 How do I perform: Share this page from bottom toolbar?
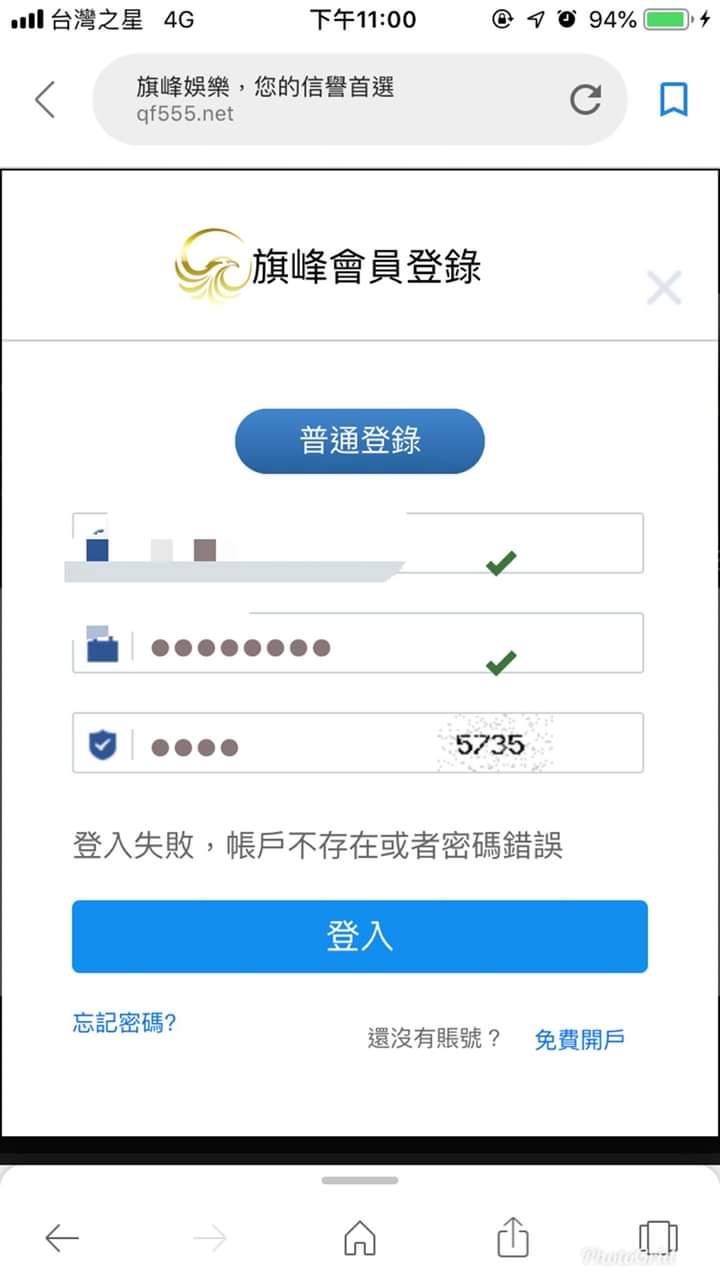[x=512, y=1237]
